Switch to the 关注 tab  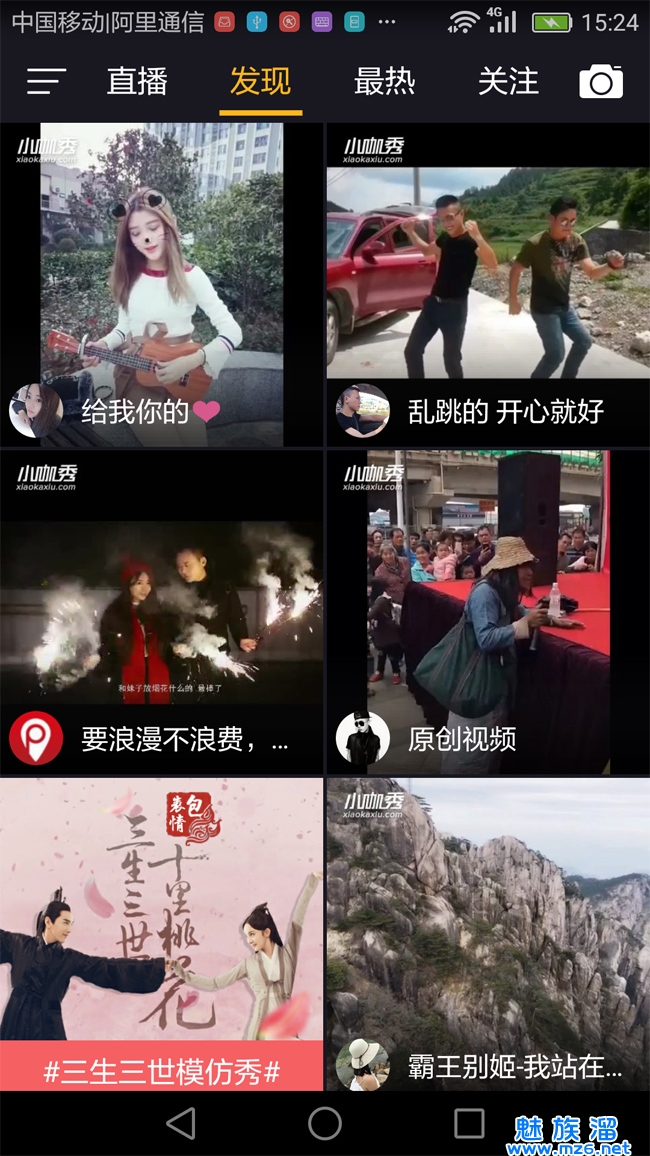[508, 81]
